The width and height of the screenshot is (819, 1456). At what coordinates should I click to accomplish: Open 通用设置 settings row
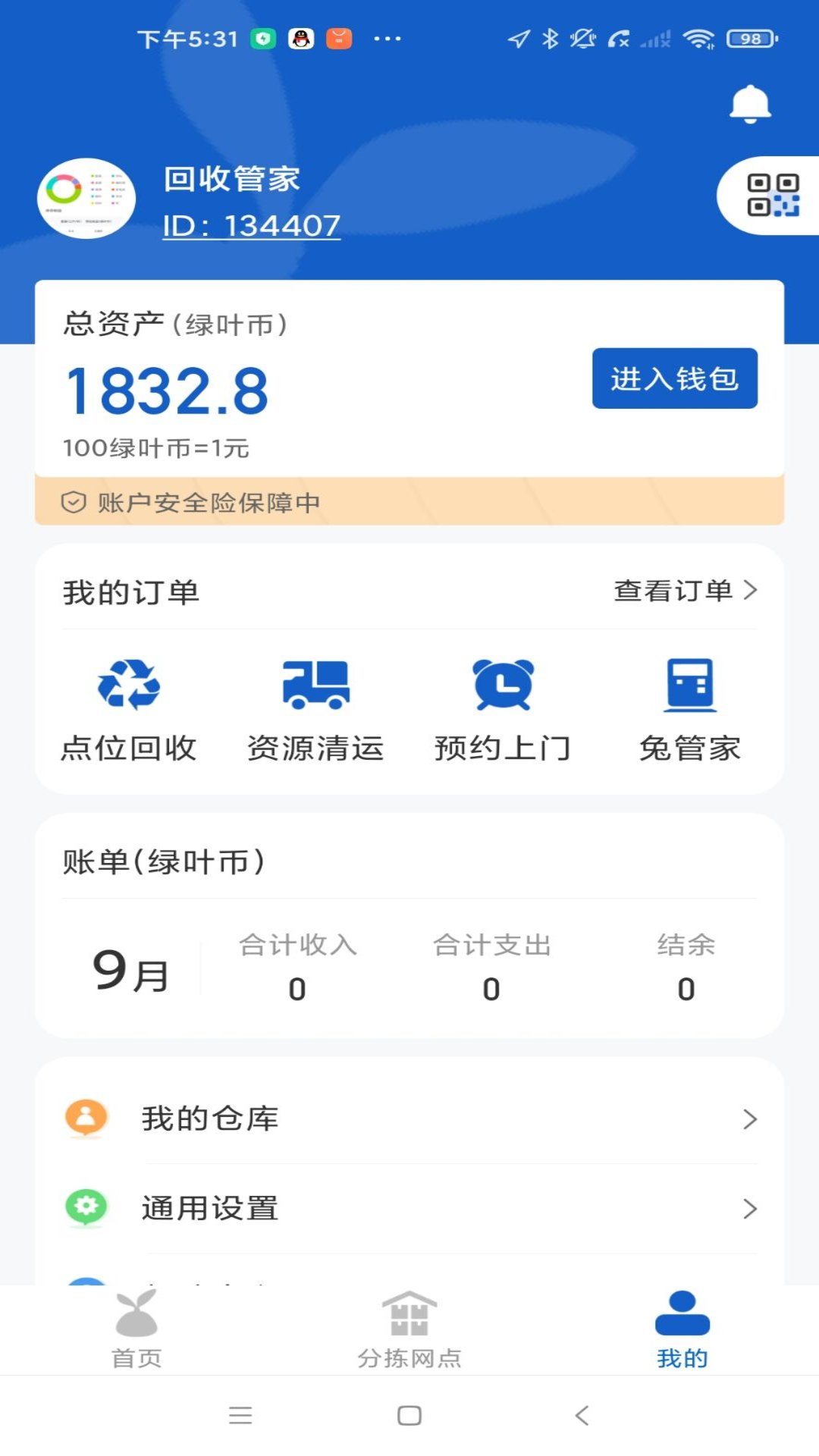409,1208
